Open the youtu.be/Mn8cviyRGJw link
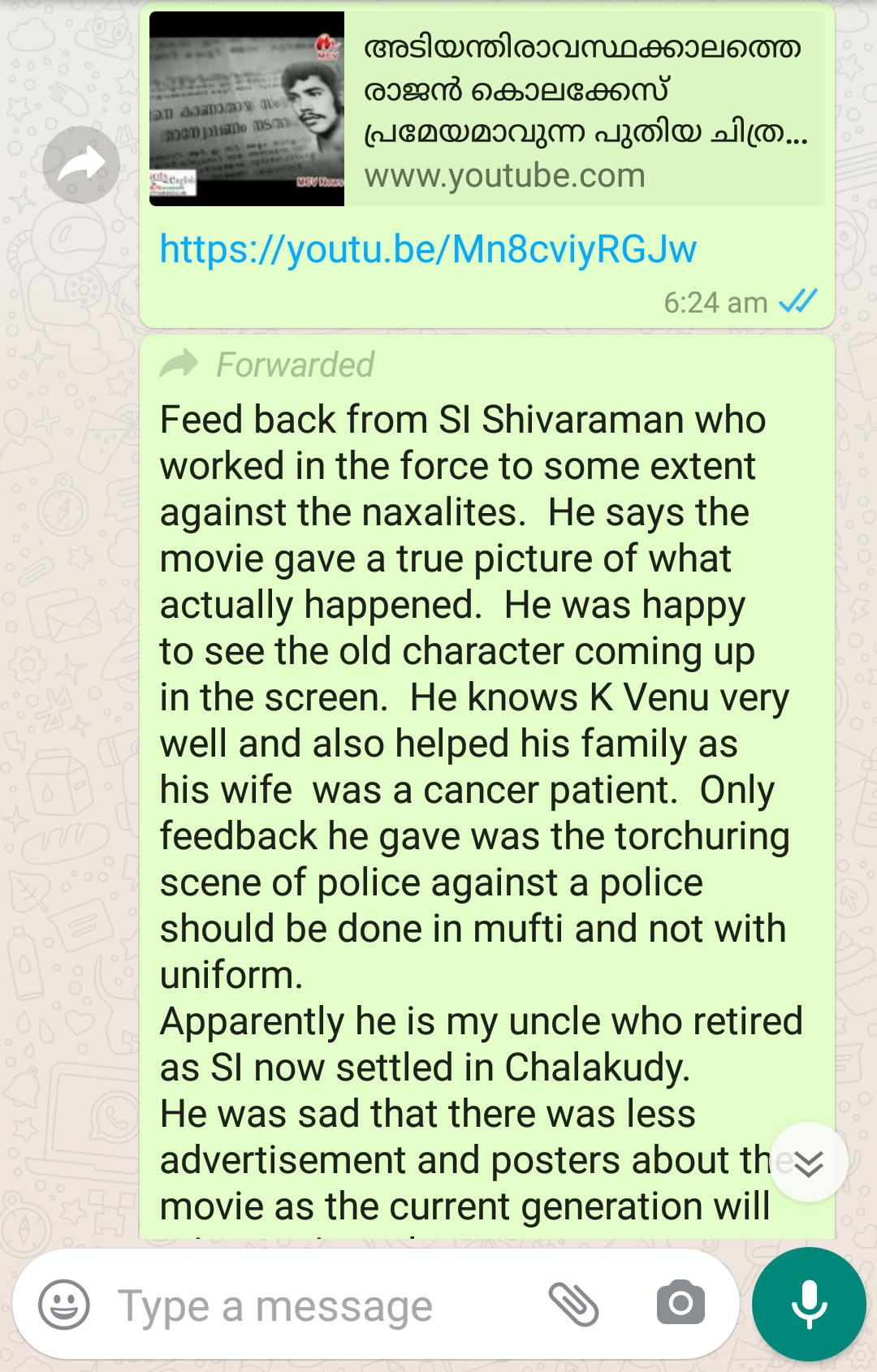 point(428,249)
